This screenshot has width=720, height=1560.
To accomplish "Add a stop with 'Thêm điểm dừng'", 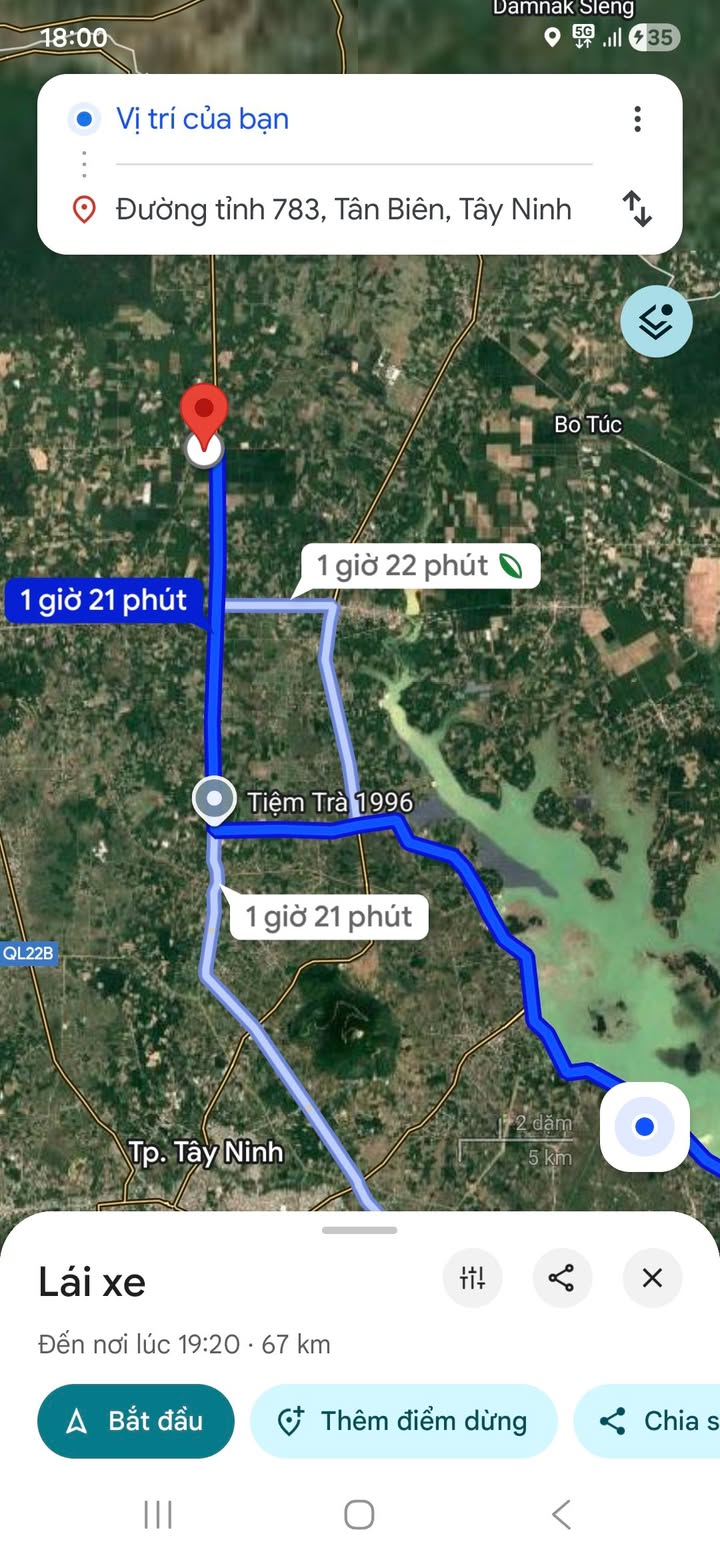I will pyautogui.click(x=403, y=1421).
